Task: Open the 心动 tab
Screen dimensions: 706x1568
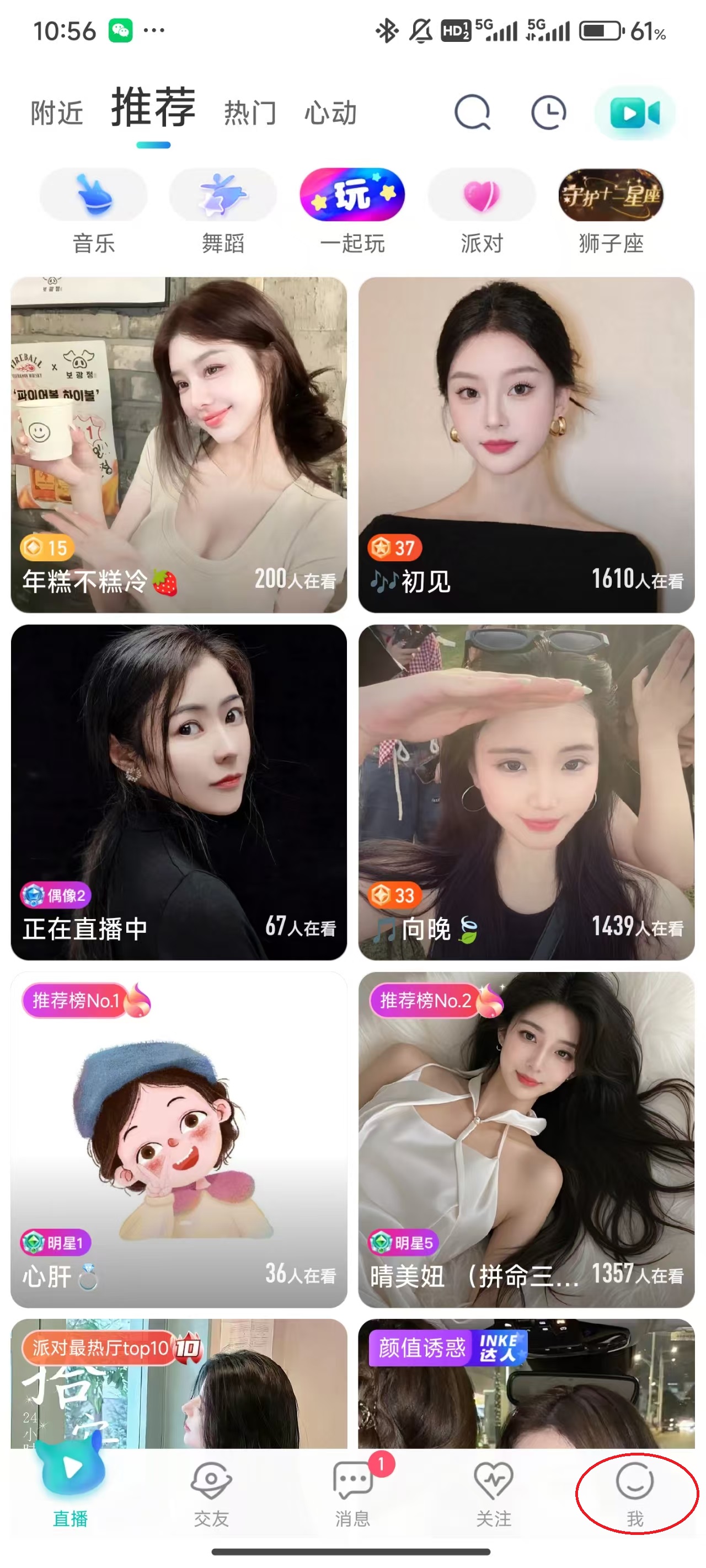Action: click(x=329, y=112)
